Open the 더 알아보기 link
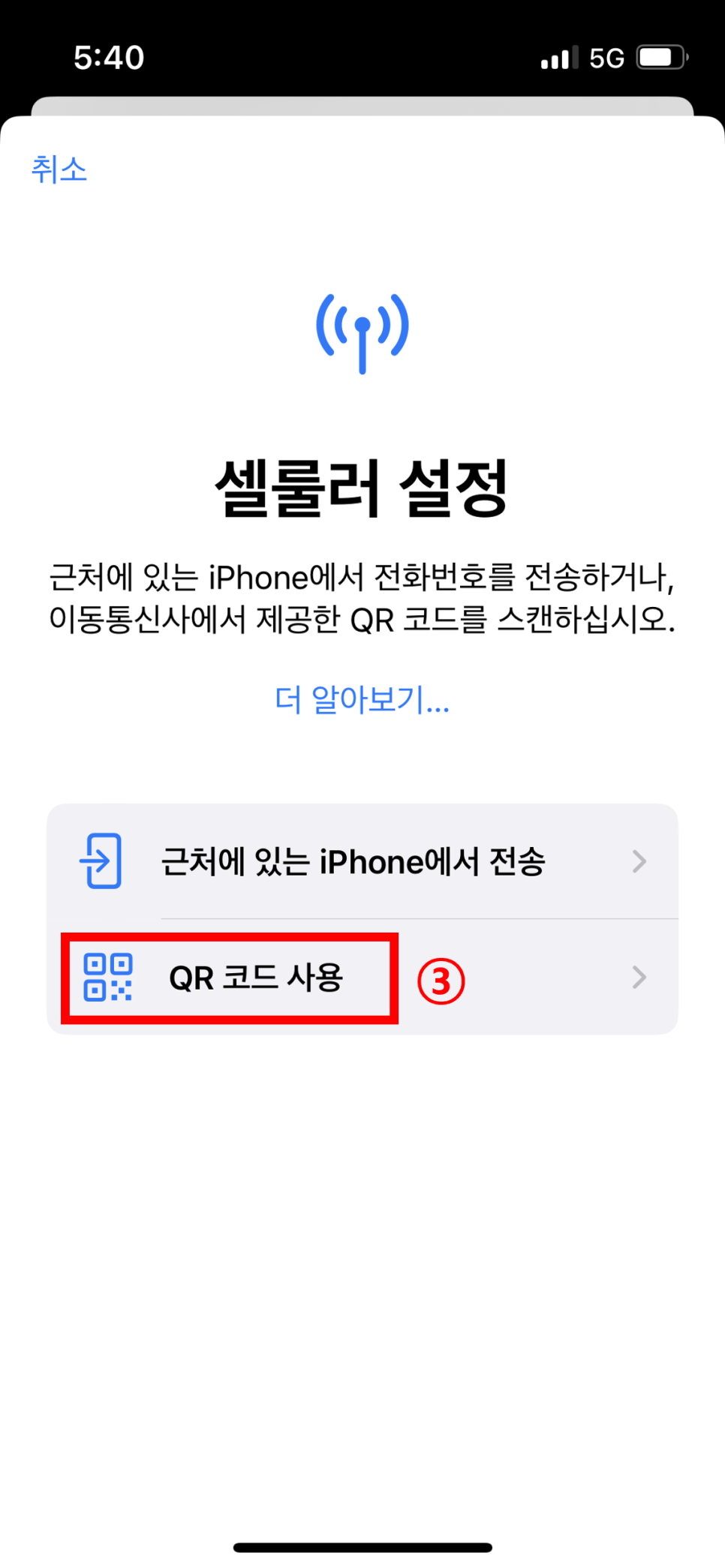This screenshot has height=1568, width=725. coord(362,699)
